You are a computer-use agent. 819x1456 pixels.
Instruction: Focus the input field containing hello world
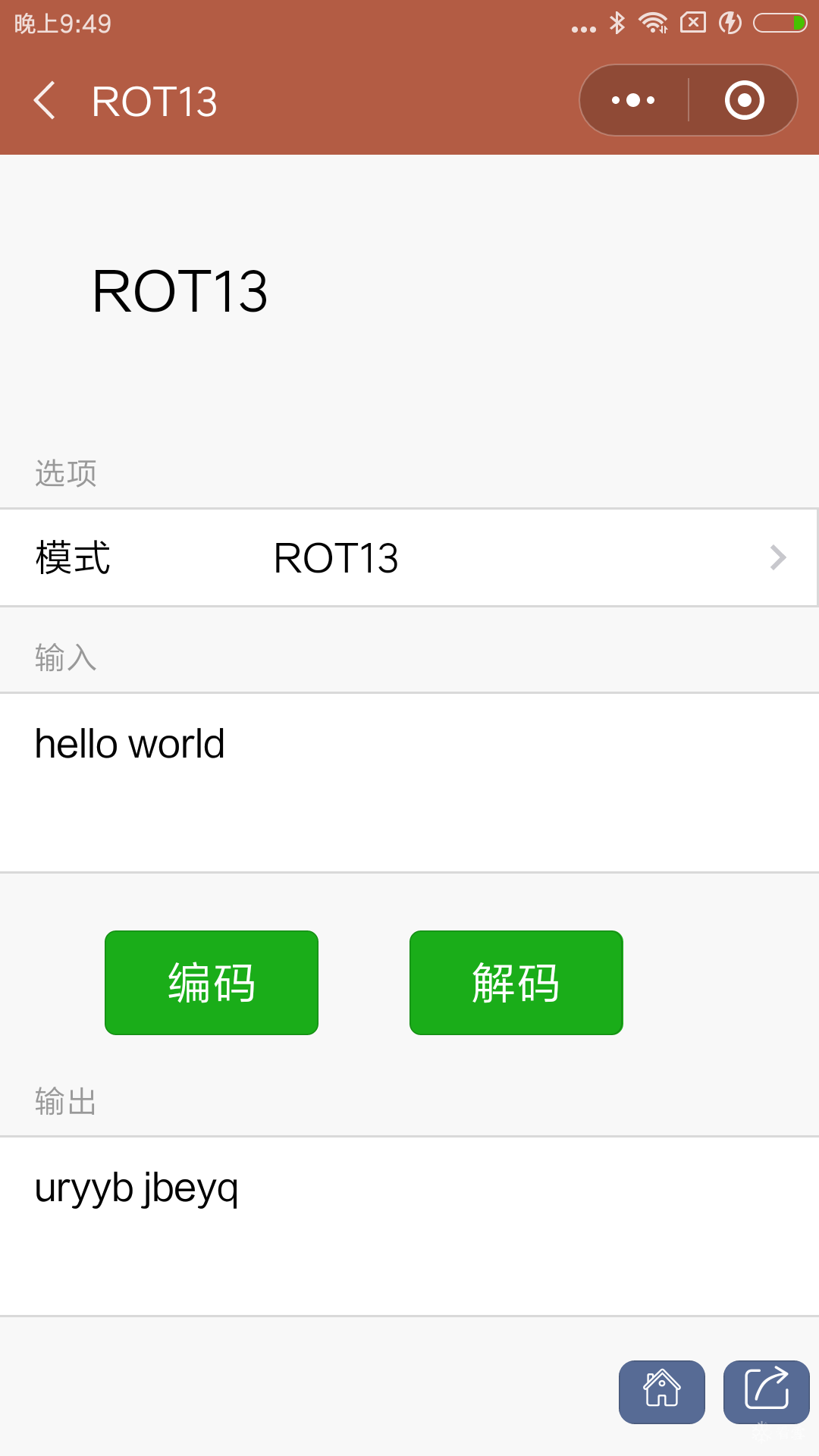click(409, 782)
